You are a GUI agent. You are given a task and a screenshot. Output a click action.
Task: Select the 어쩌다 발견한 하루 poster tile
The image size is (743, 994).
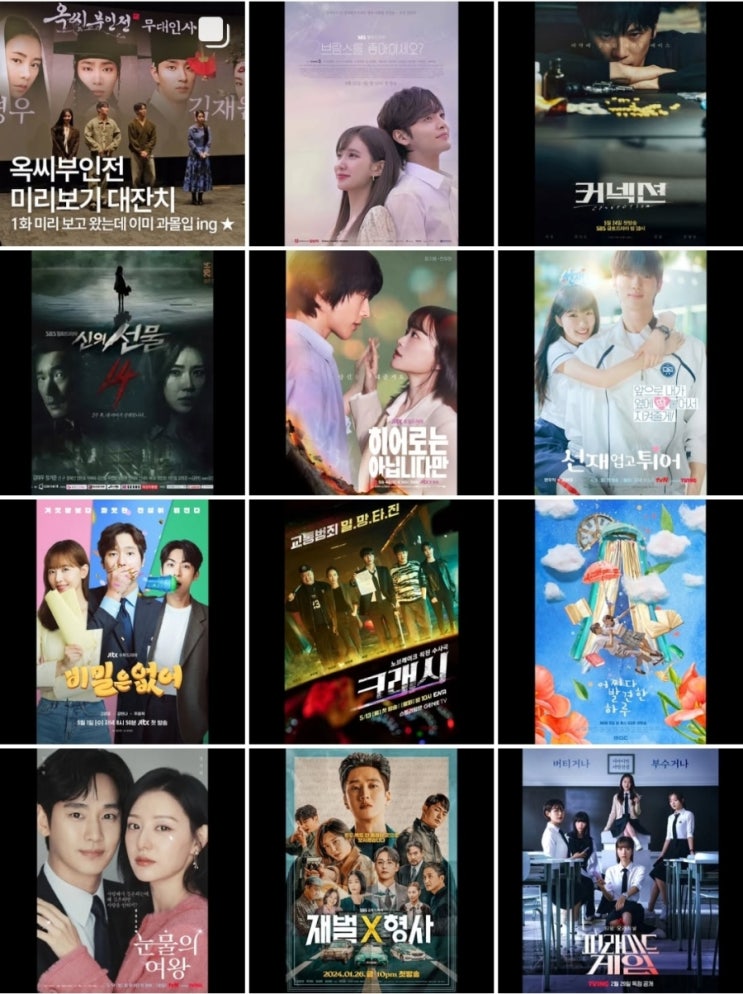(x=620, y=621)
